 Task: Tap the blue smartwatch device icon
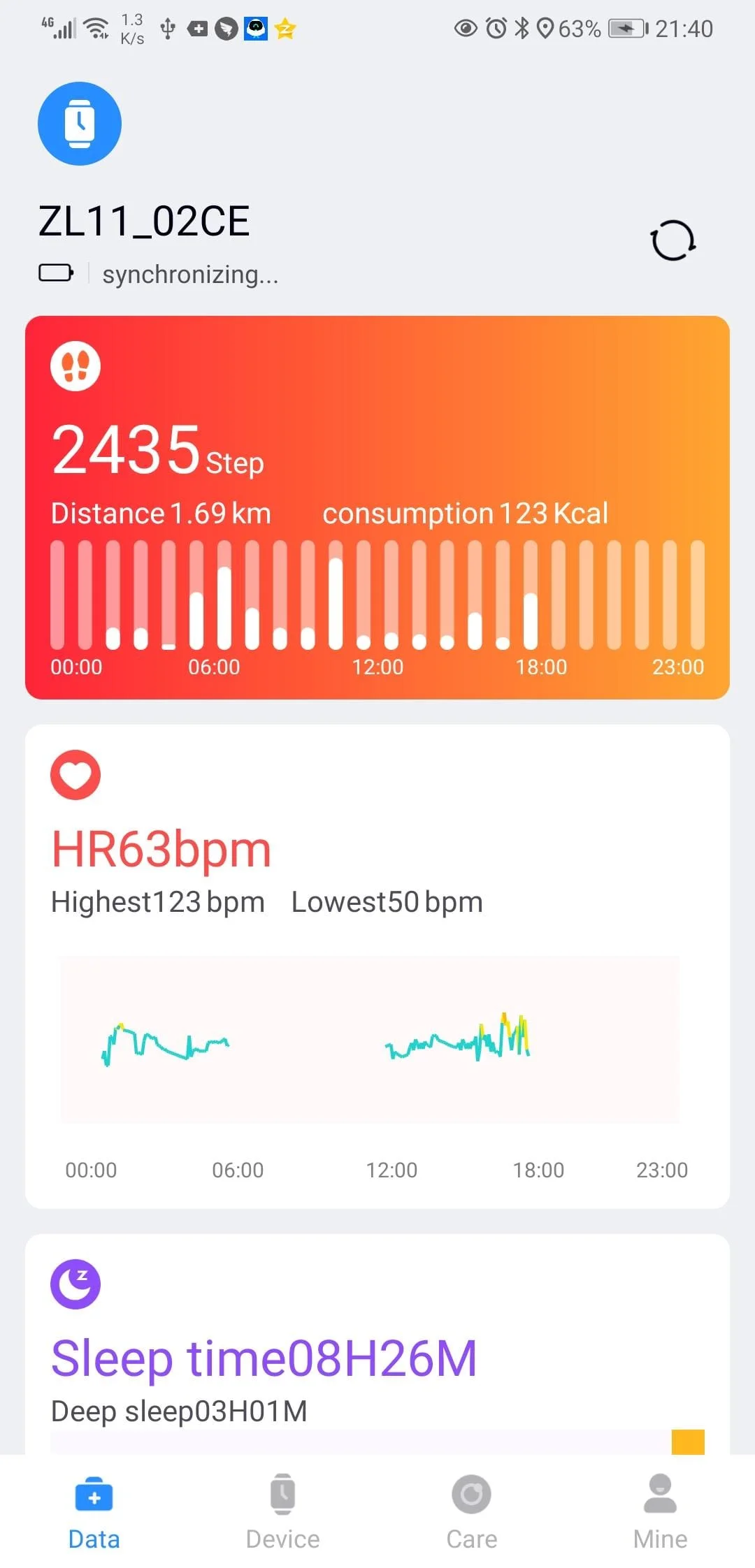point(80,123)
